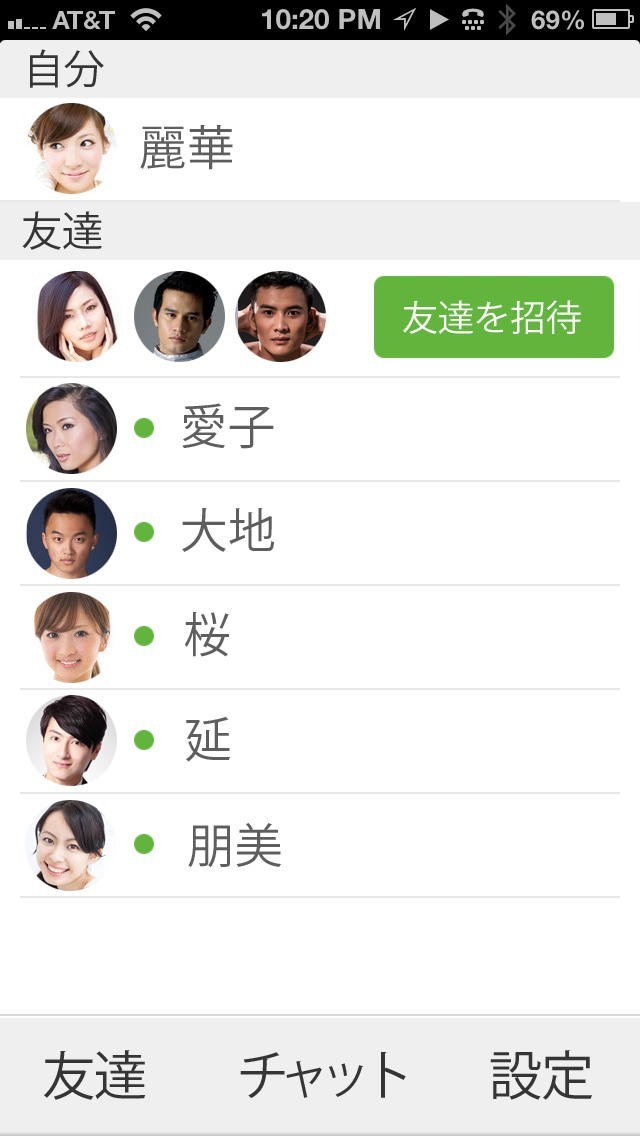Image resolution: width=640 pixels, height=1136 pixels.
Task: Switch to the 友達 tab
Action: coord(95,1076)
